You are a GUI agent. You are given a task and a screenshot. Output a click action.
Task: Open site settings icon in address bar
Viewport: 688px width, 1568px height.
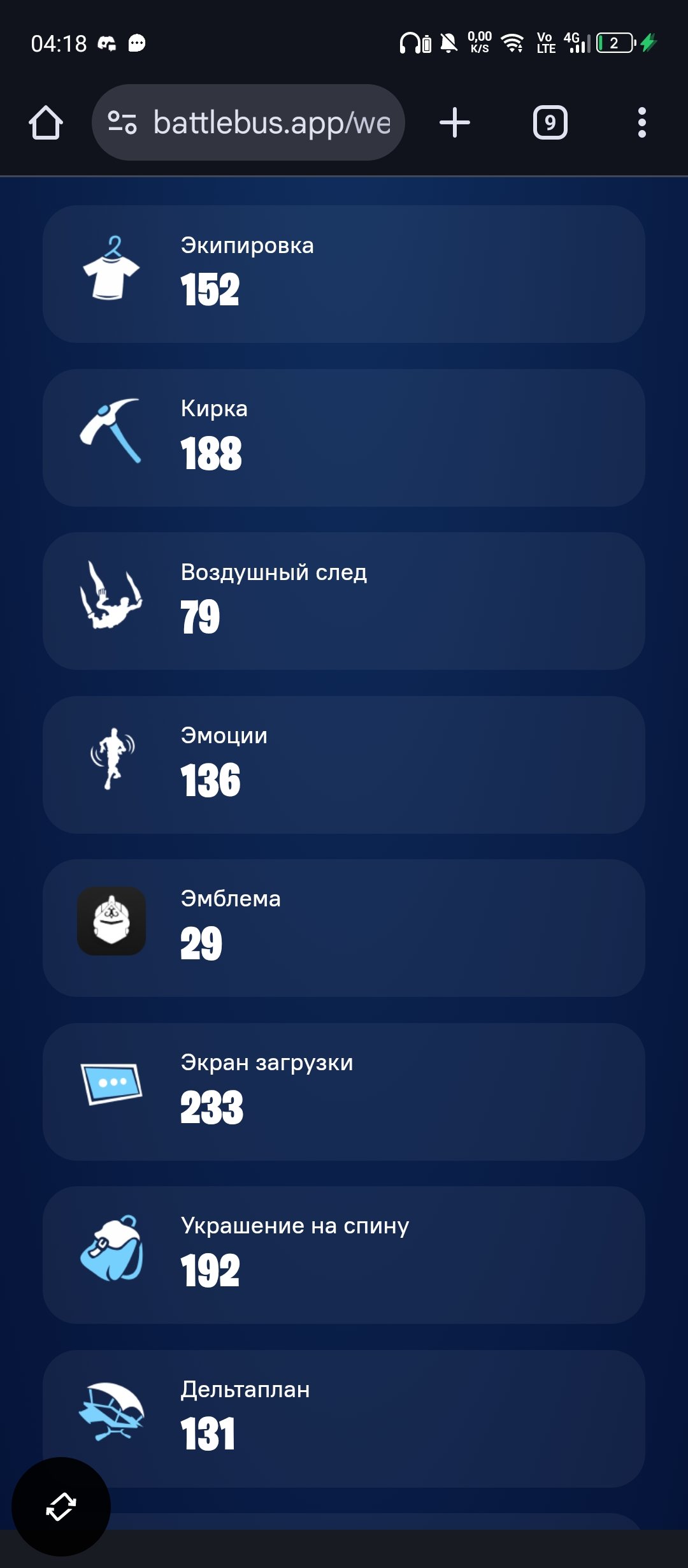[x=122, y=122]
